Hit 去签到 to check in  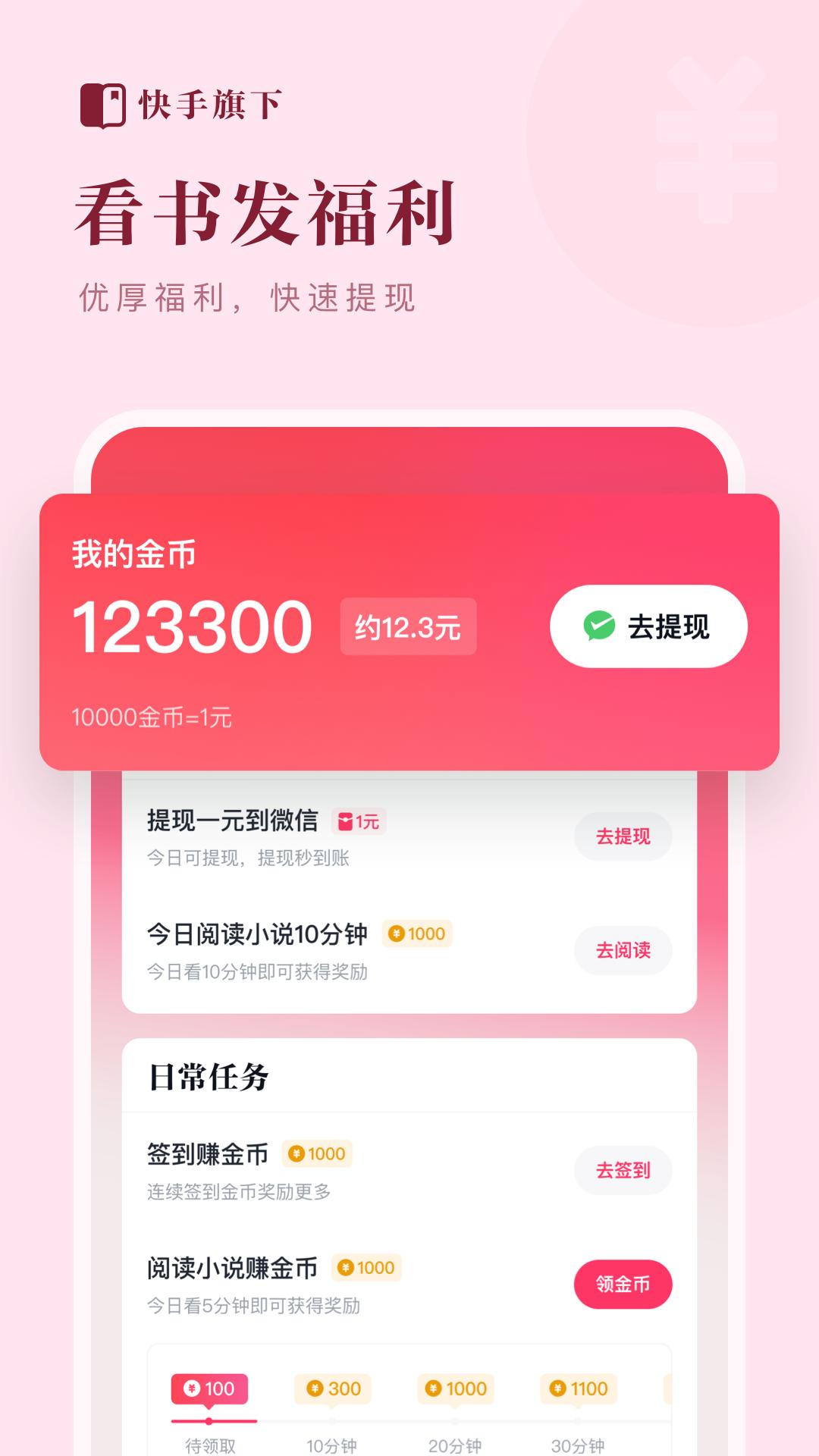click(x=623, y=1171)
